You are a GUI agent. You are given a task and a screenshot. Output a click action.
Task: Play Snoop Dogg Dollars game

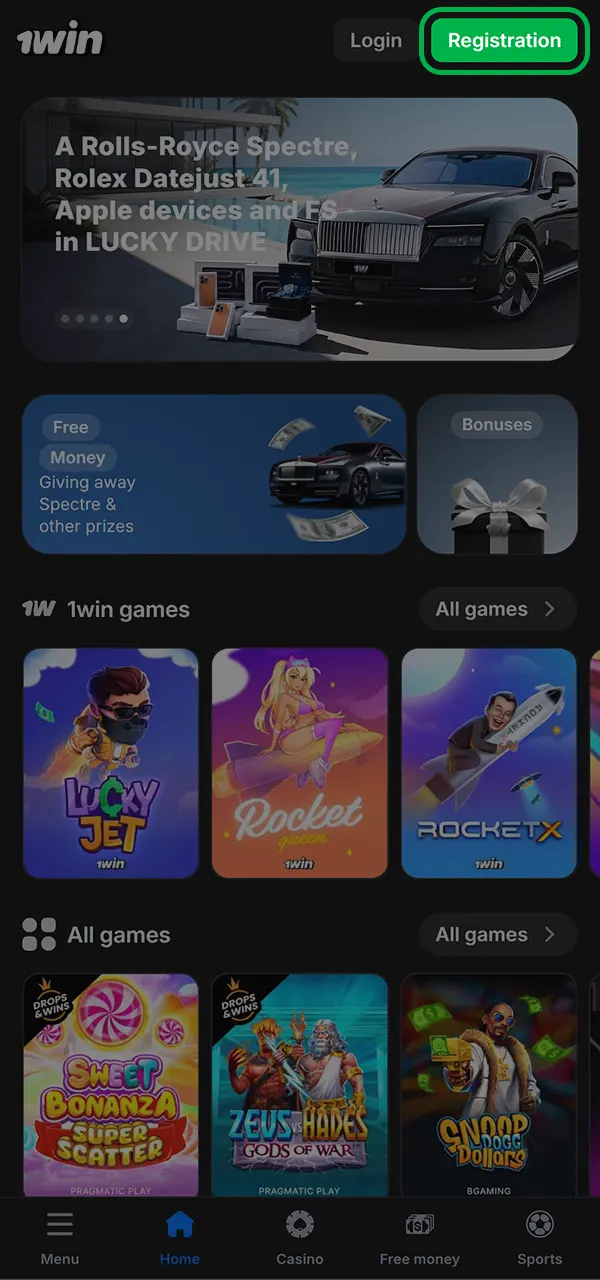489,1085
